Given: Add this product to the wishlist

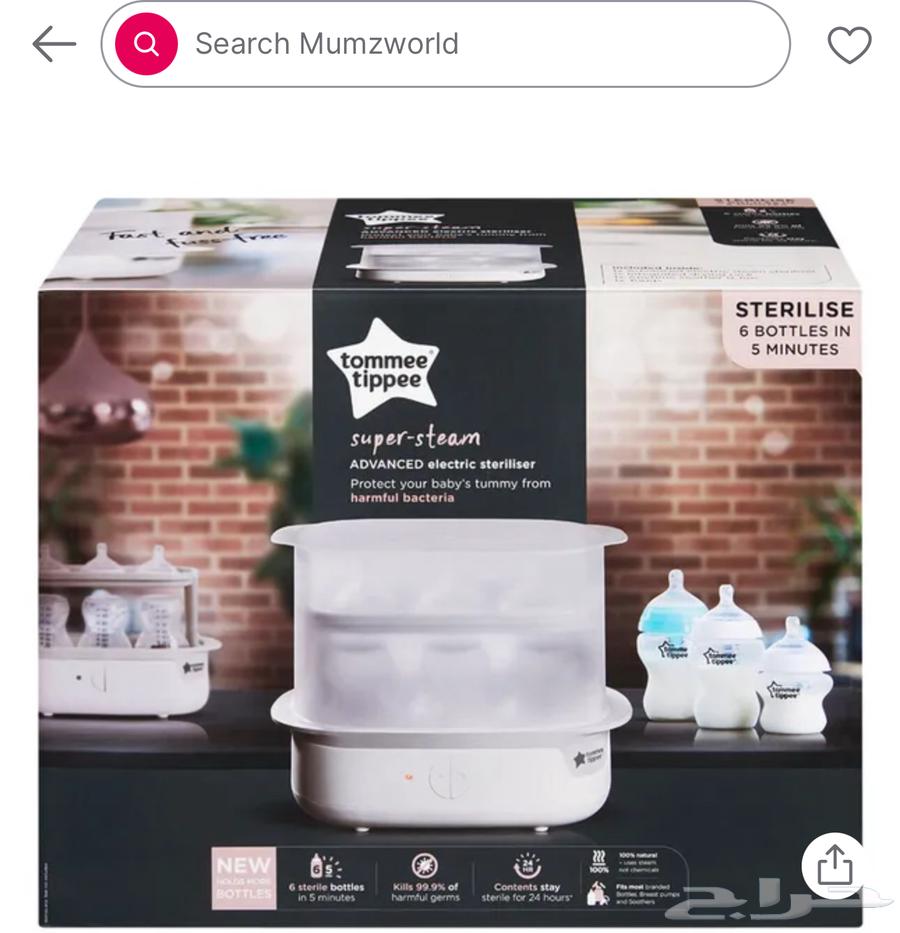Looking at the screenshot, I should click(x=849, y=45).
